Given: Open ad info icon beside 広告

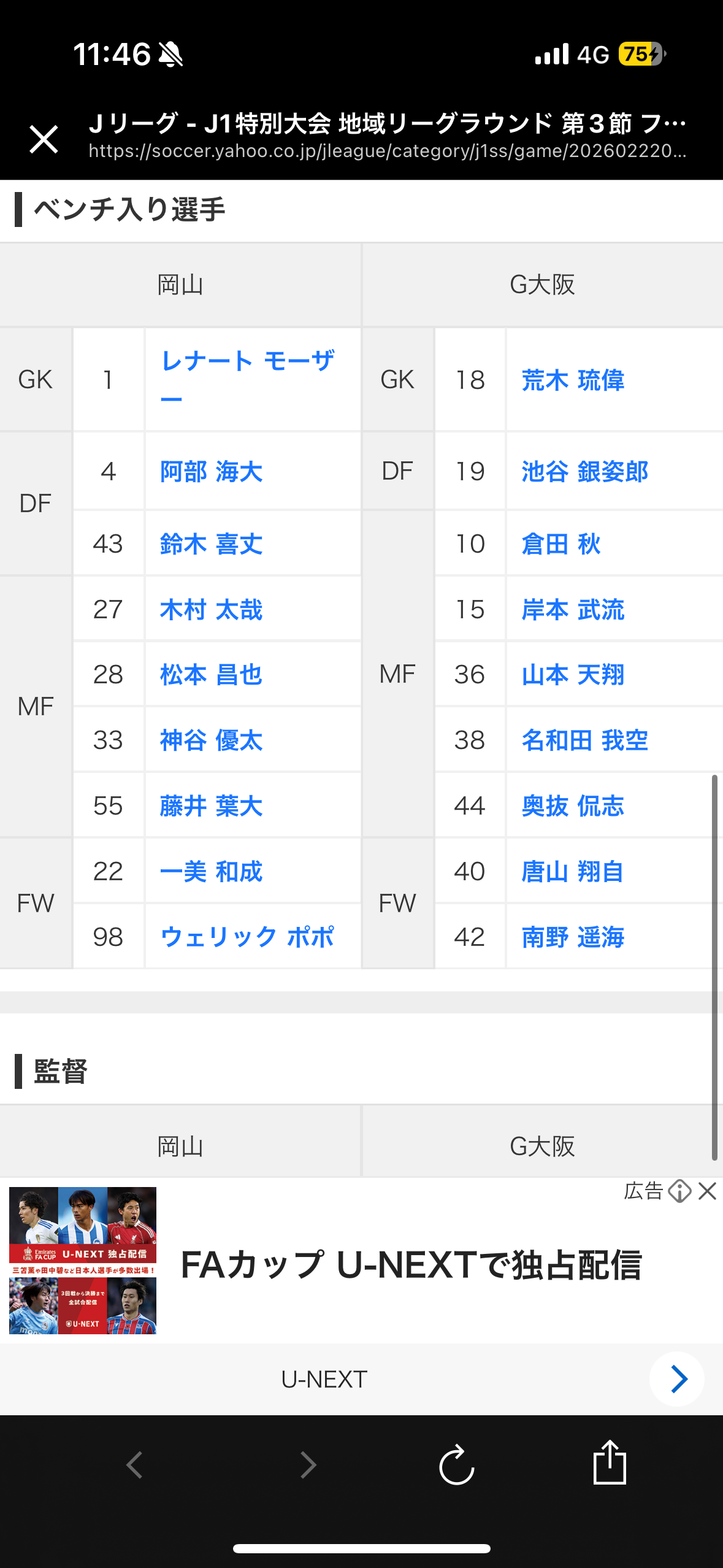Looking at the screenshot, I should (x=679, y=1191).
